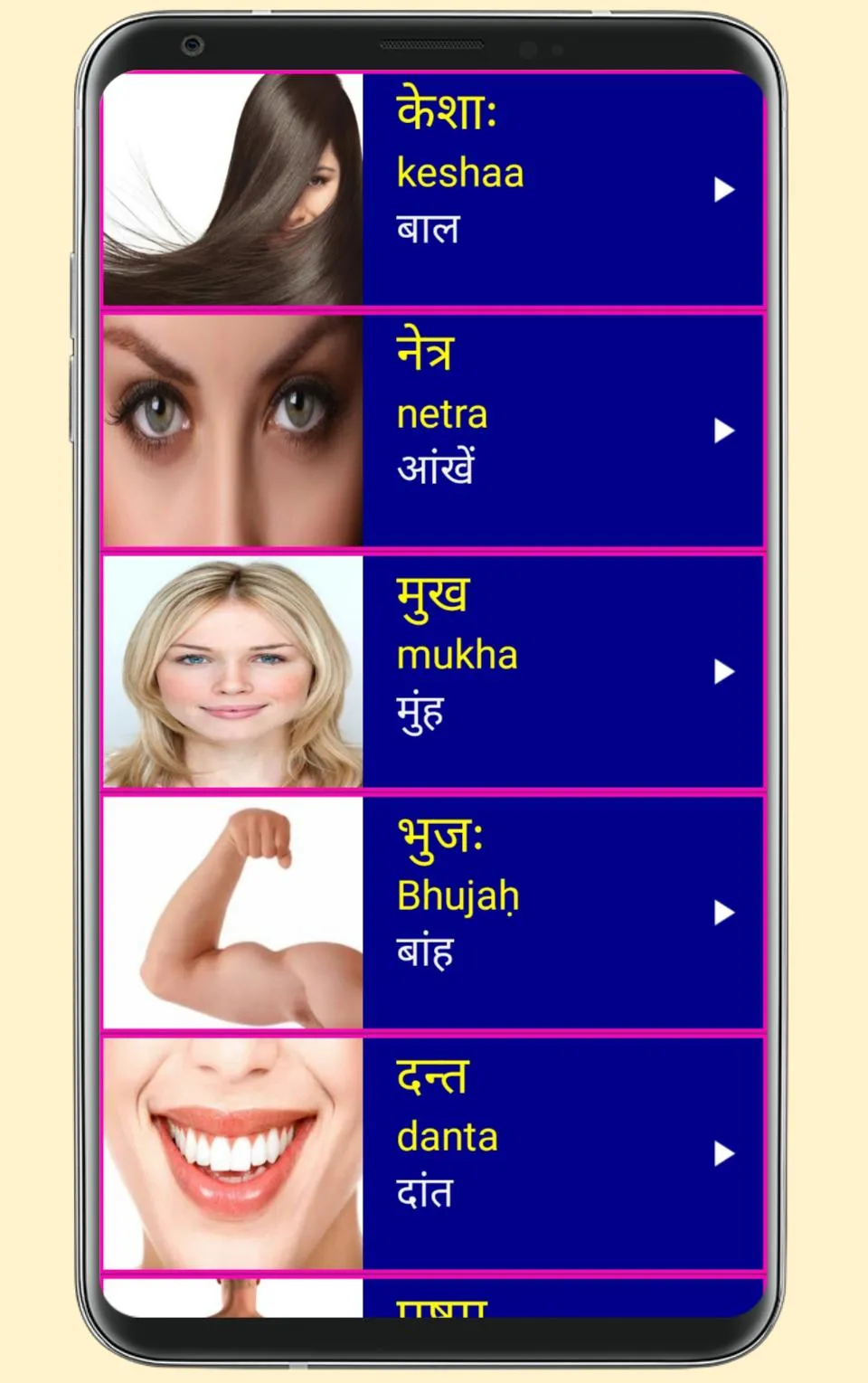The image size is (868, 1383).
Task: Tap the smiling face photo for mukha
Action: 233,672
